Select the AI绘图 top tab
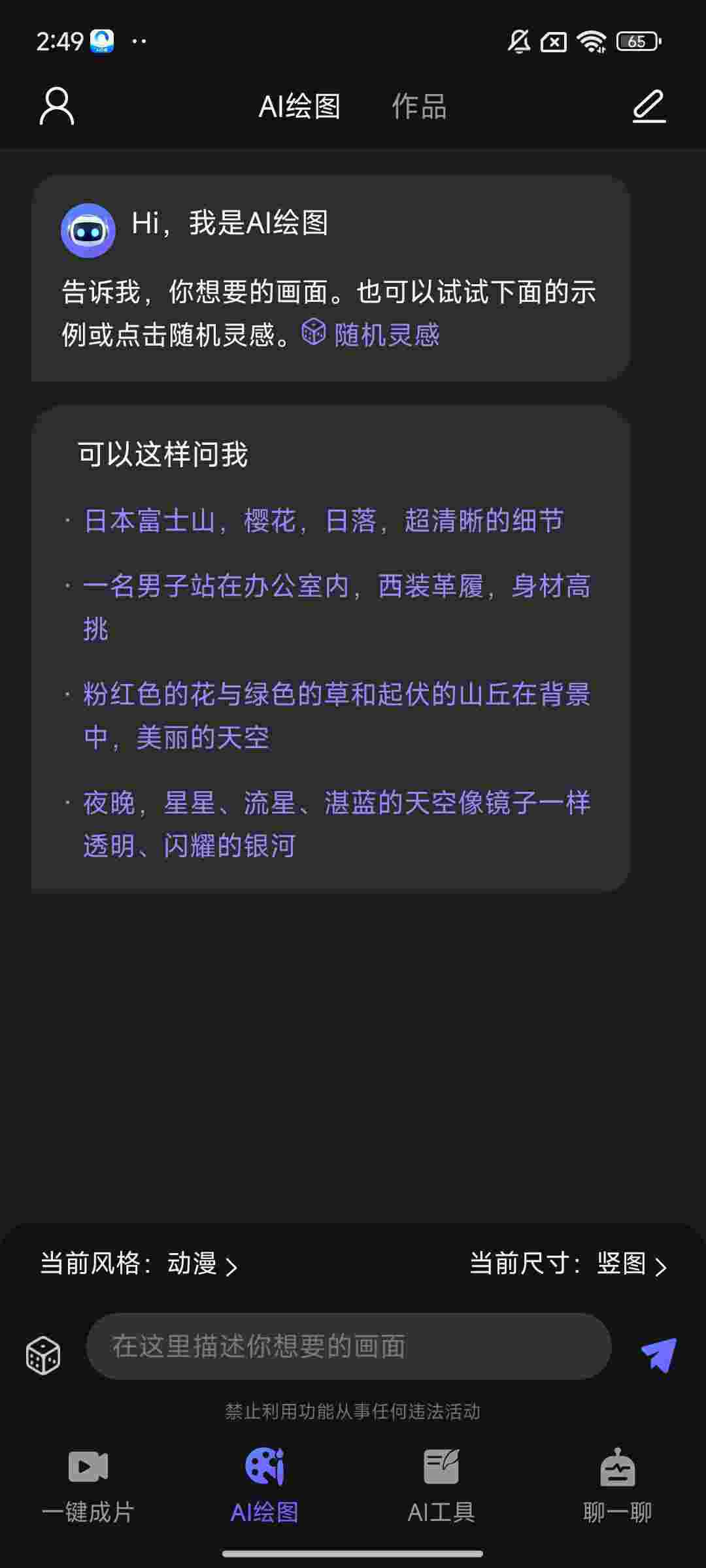Image resolution: width=706 pixels, height=1568 pixels. [x=299, y=106]
